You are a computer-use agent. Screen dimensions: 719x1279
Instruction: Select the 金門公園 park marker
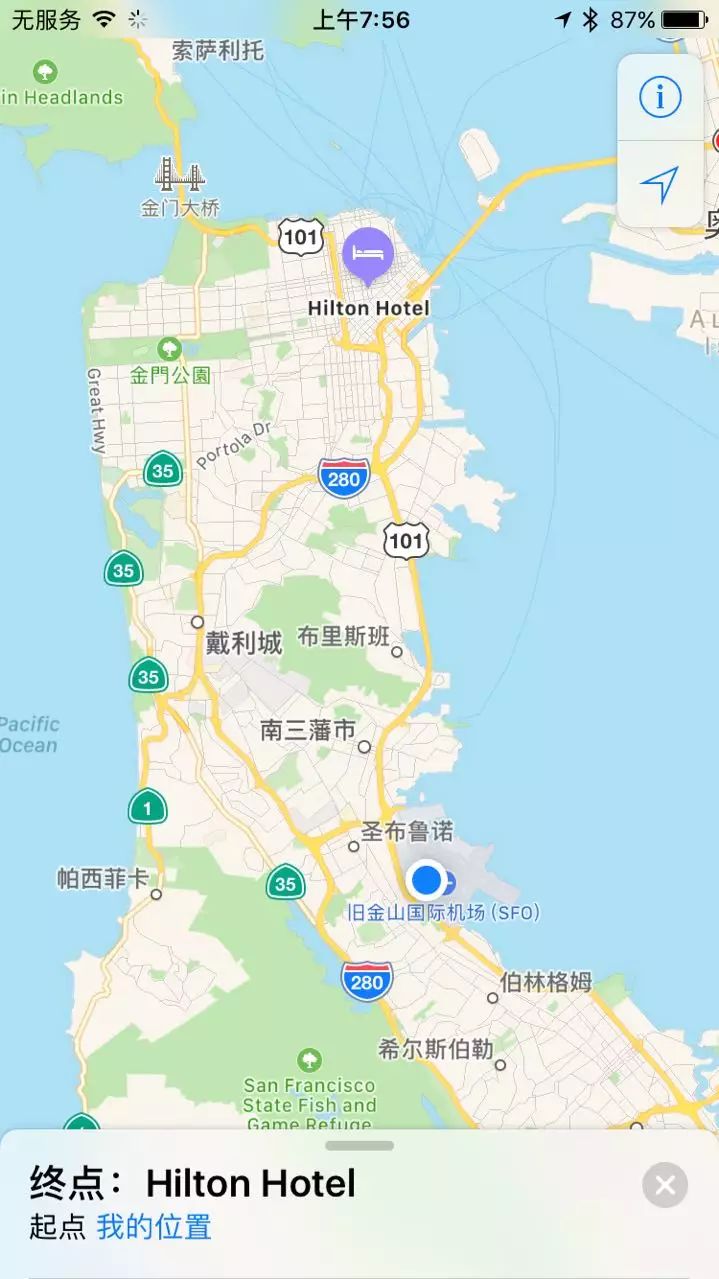(170, 349)
